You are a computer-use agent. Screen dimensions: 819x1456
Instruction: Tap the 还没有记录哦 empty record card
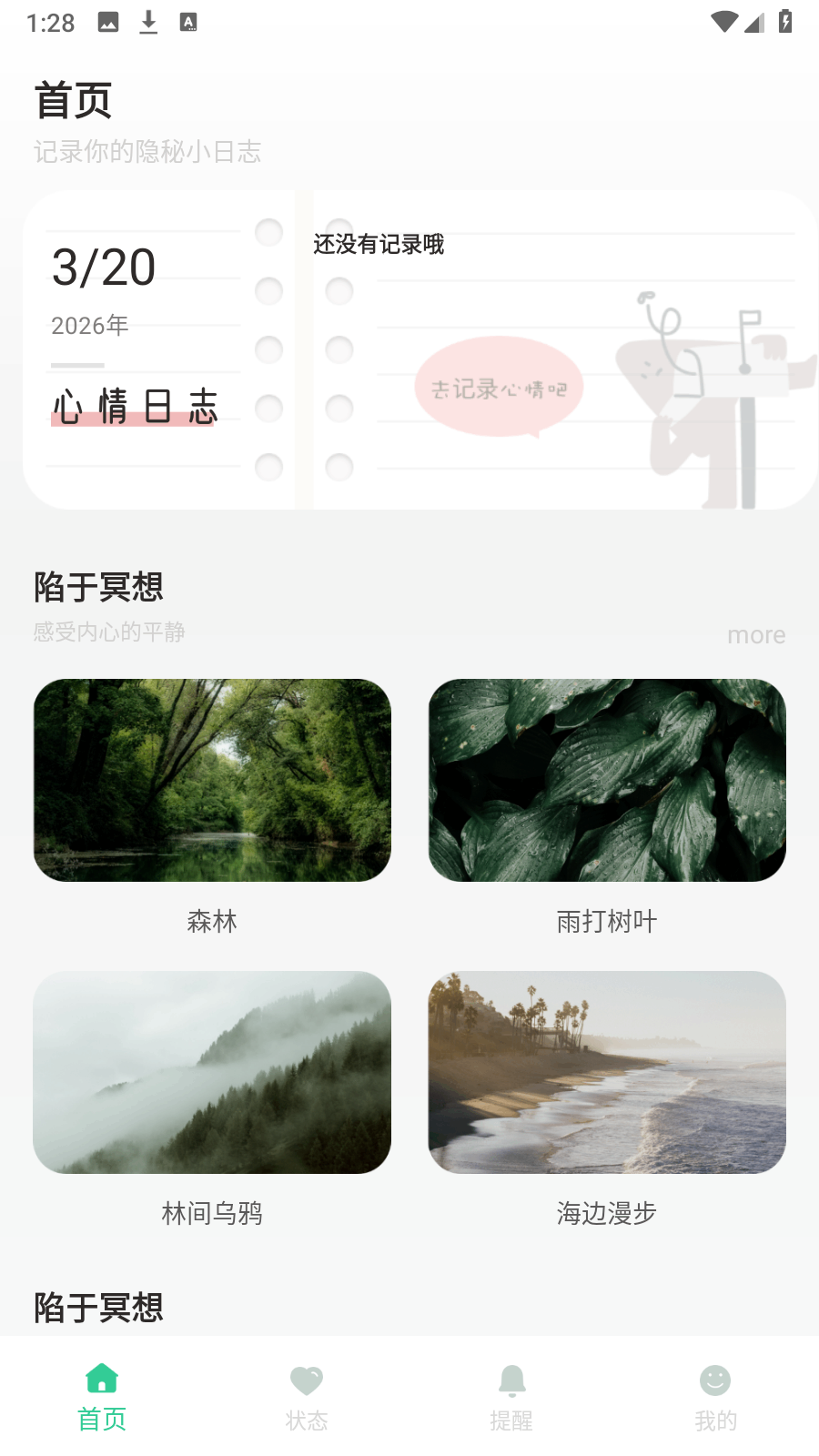click(x=560, y=349)
